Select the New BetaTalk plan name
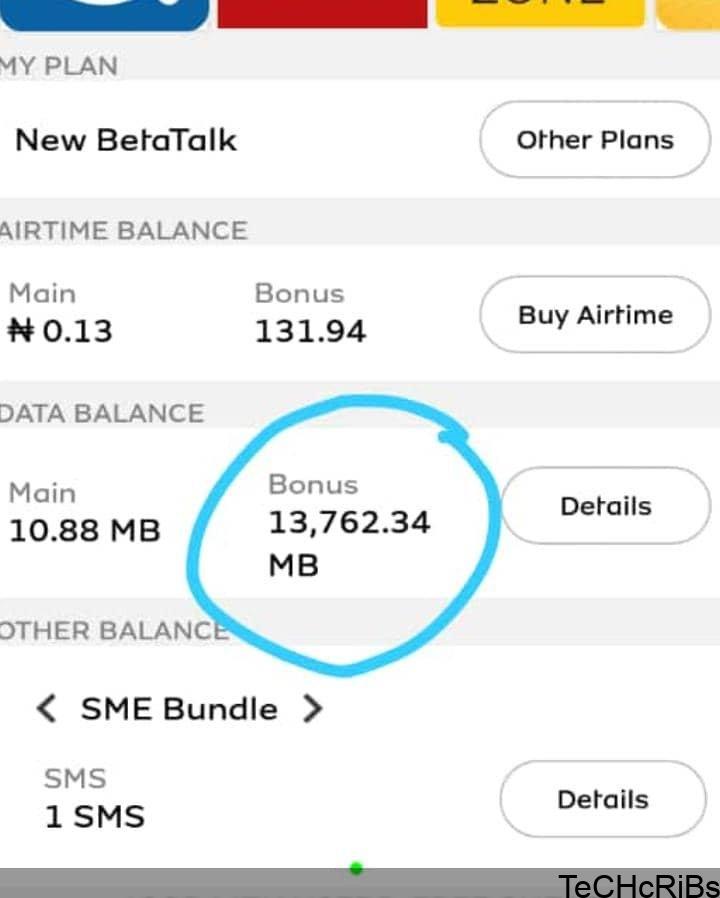The image size is (720, 898). coord(125,140)
